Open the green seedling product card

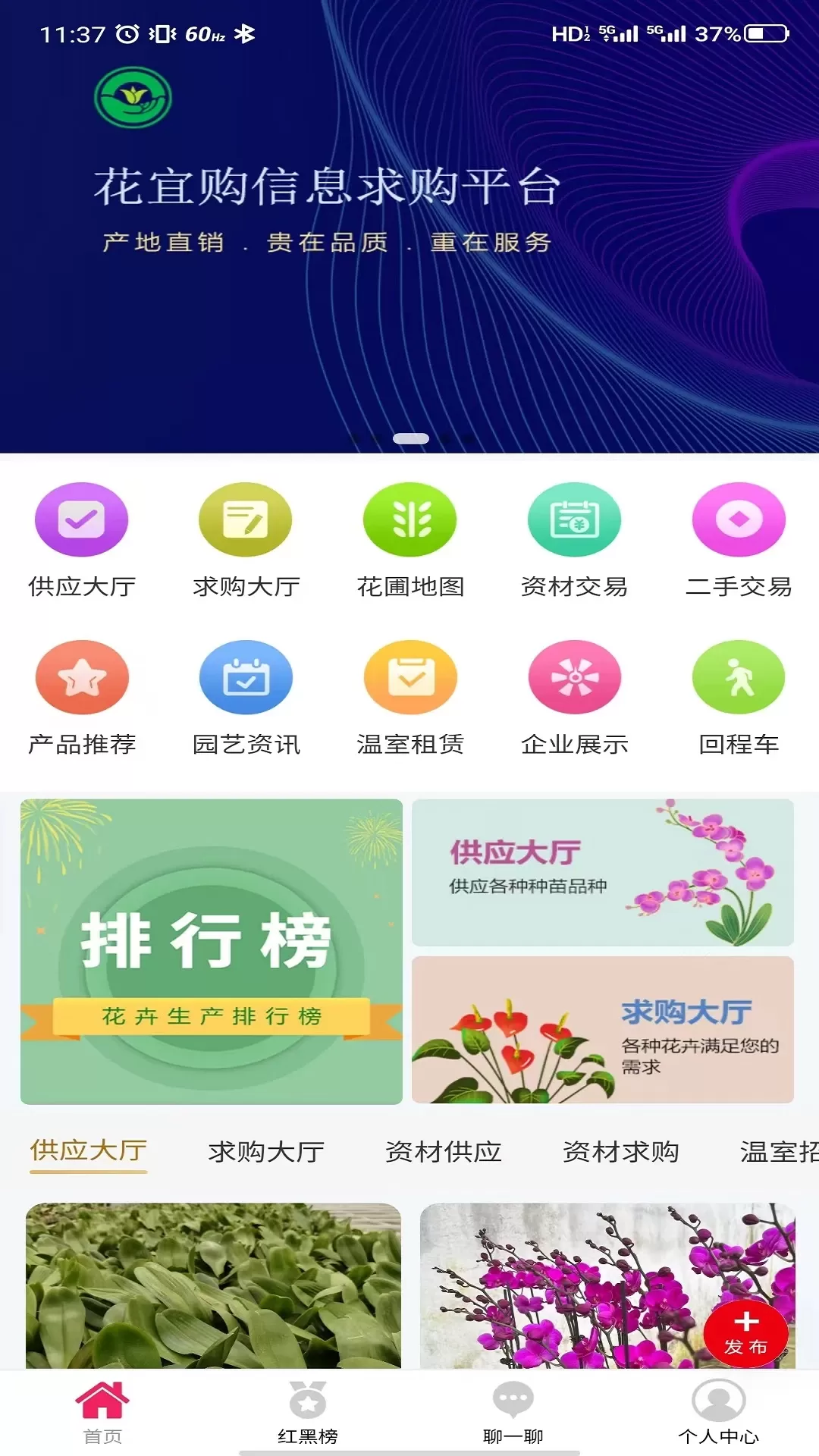point(213,1286)
